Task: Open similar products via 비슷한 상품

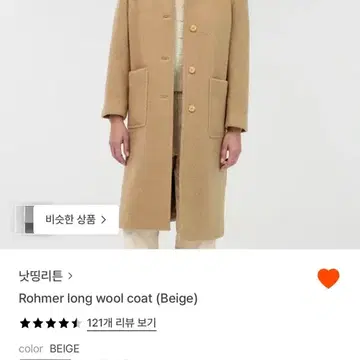Action: [x=68, y=220]
